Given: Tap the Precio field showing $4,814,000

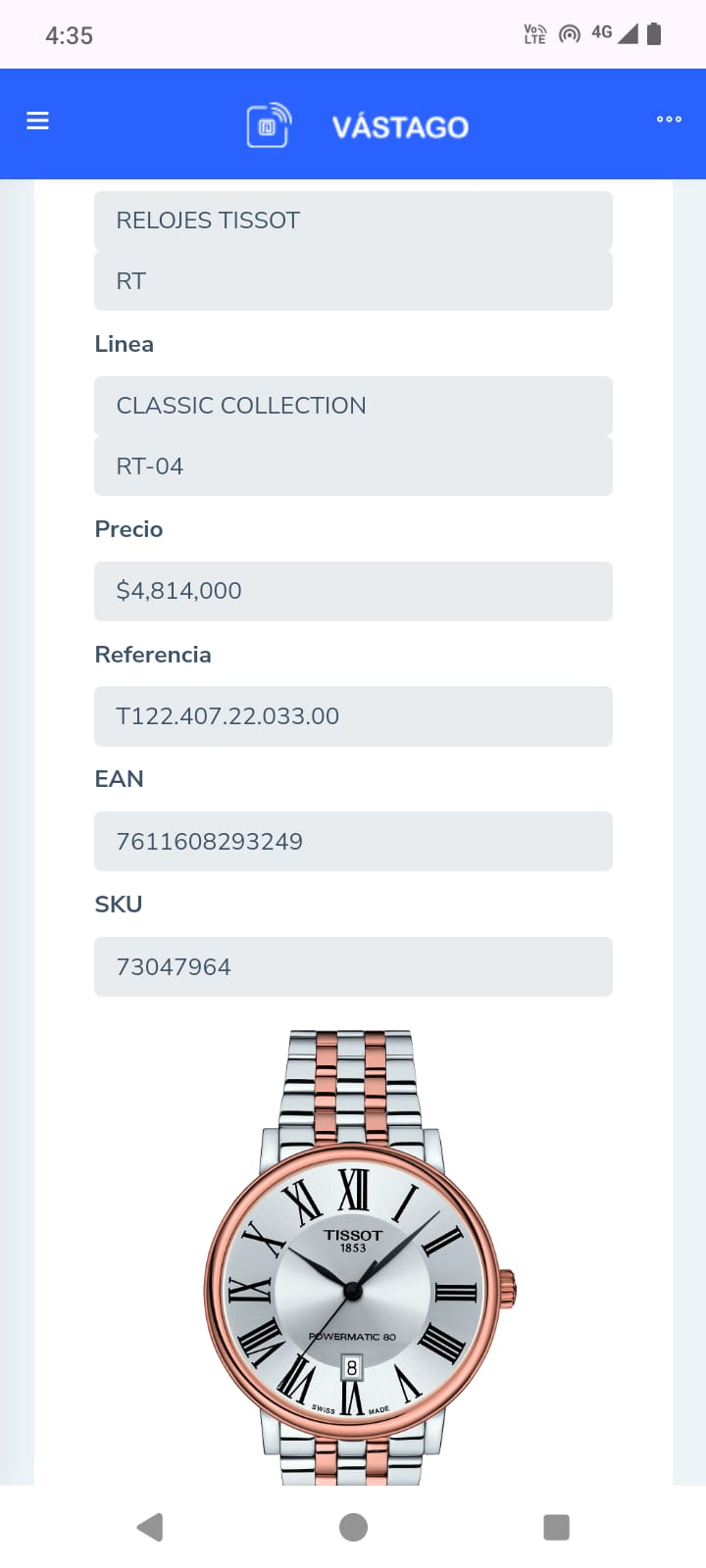Looking at the screenshot, I should 353,591.
